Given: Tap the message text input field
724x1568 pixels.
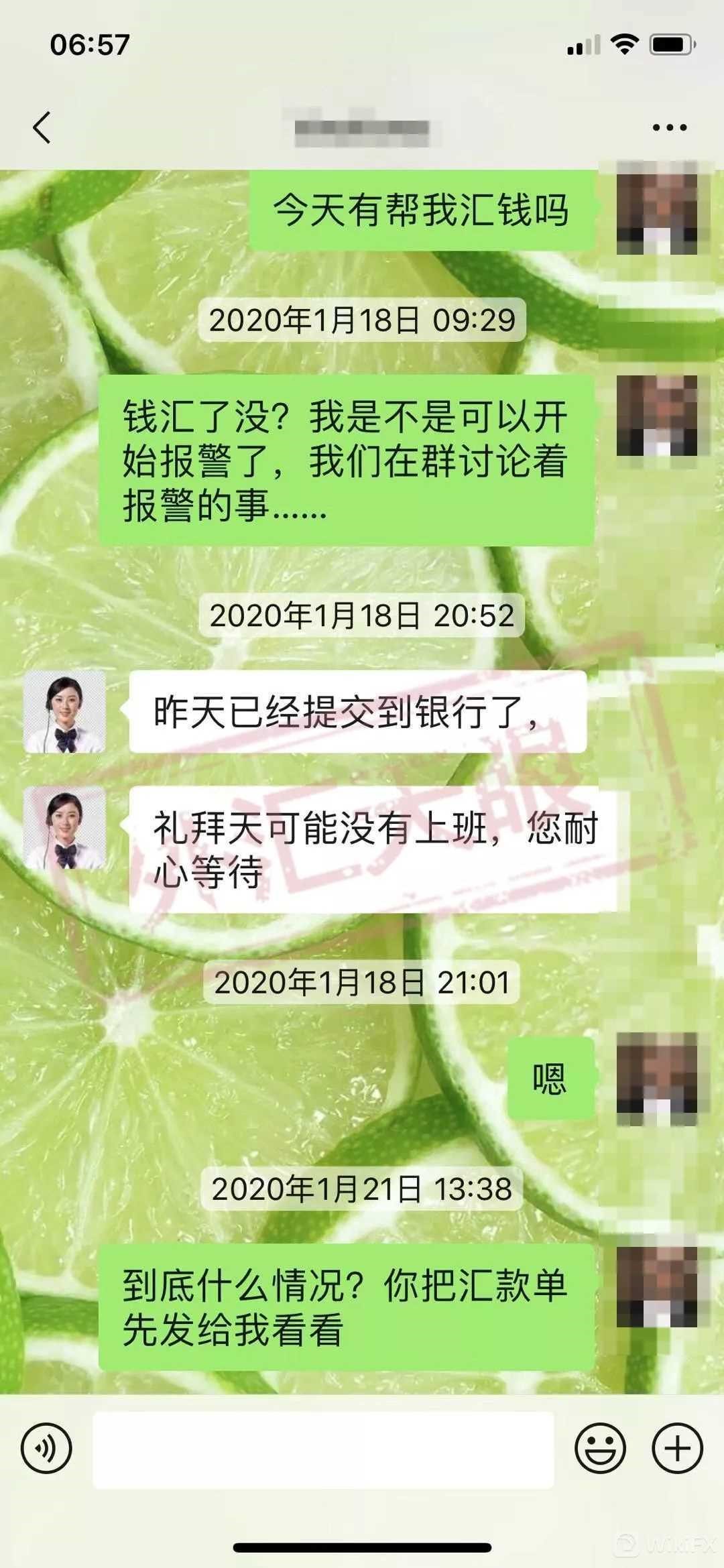Looking at the screenshot, I should [x=323, y=1449].
